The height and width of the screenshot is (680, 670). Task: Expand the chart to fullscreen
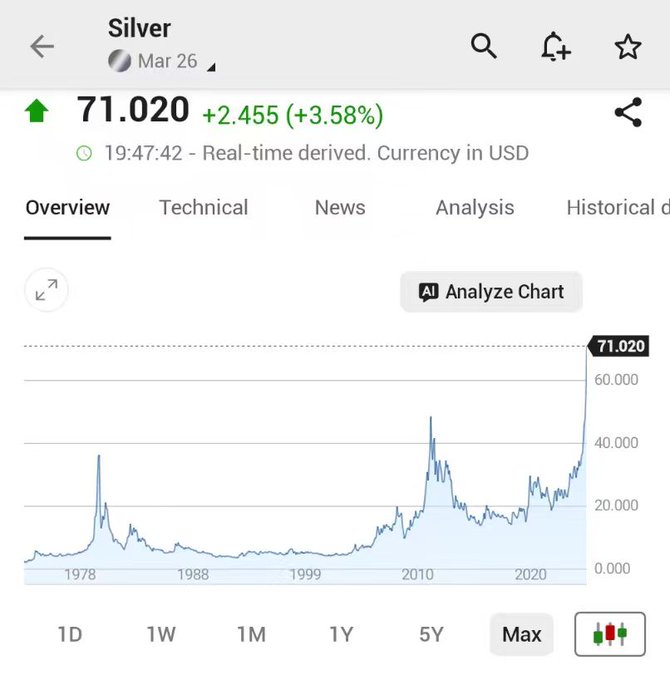click(x=46, y=291)
